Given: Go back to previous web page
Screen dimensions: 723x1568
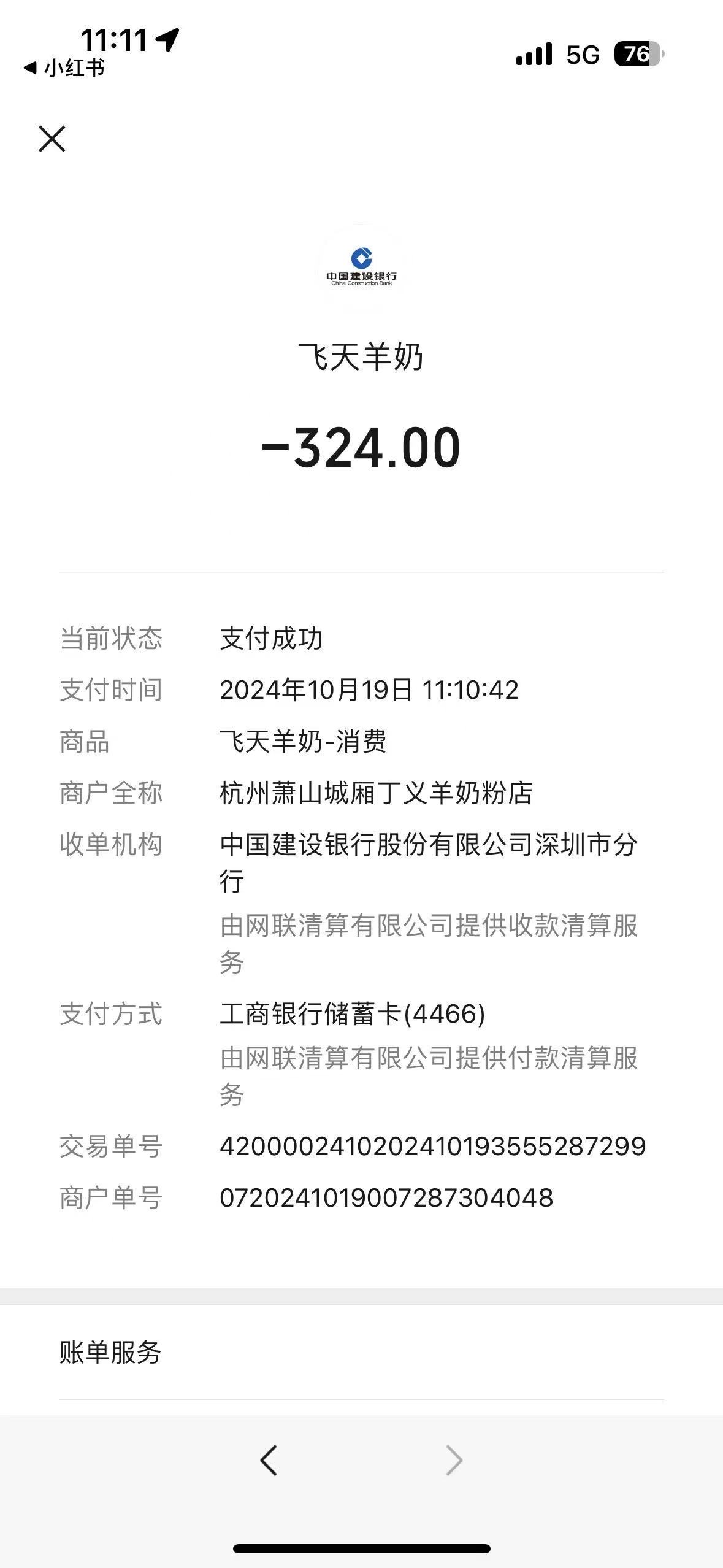Looking at the screenshot, I should [x=269, y=1460].
